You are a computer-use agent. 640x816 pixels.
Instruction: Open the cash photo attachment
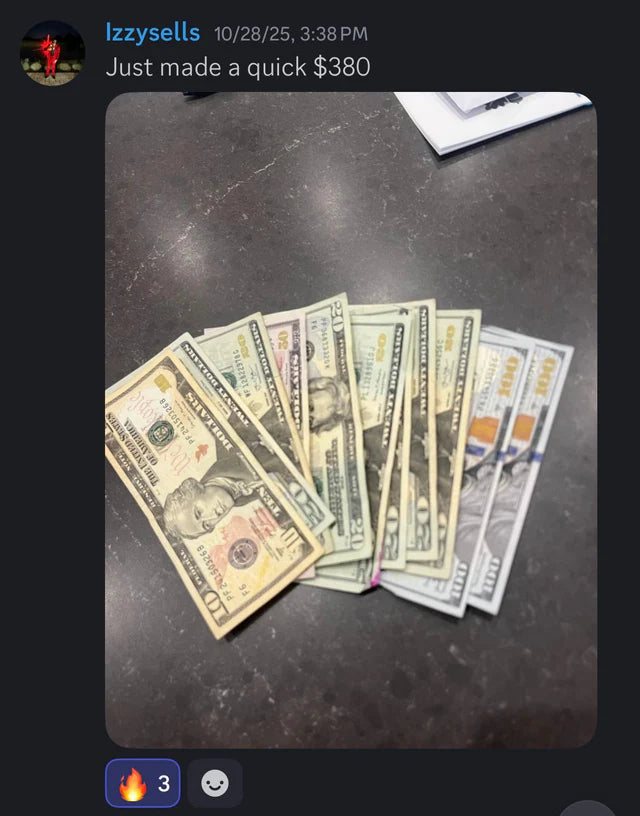point(351,420)
